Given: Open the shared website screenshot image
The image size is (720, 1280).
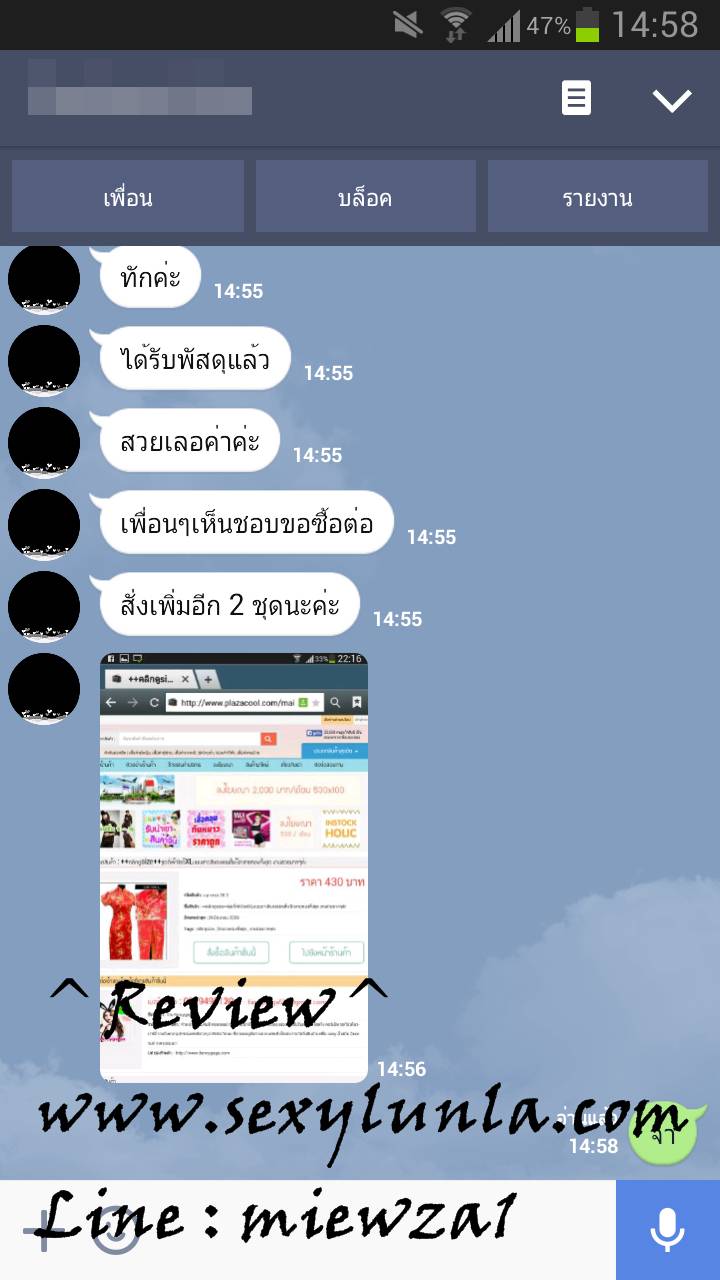Looking at the screenshot, I should click(x=234, y=866).
